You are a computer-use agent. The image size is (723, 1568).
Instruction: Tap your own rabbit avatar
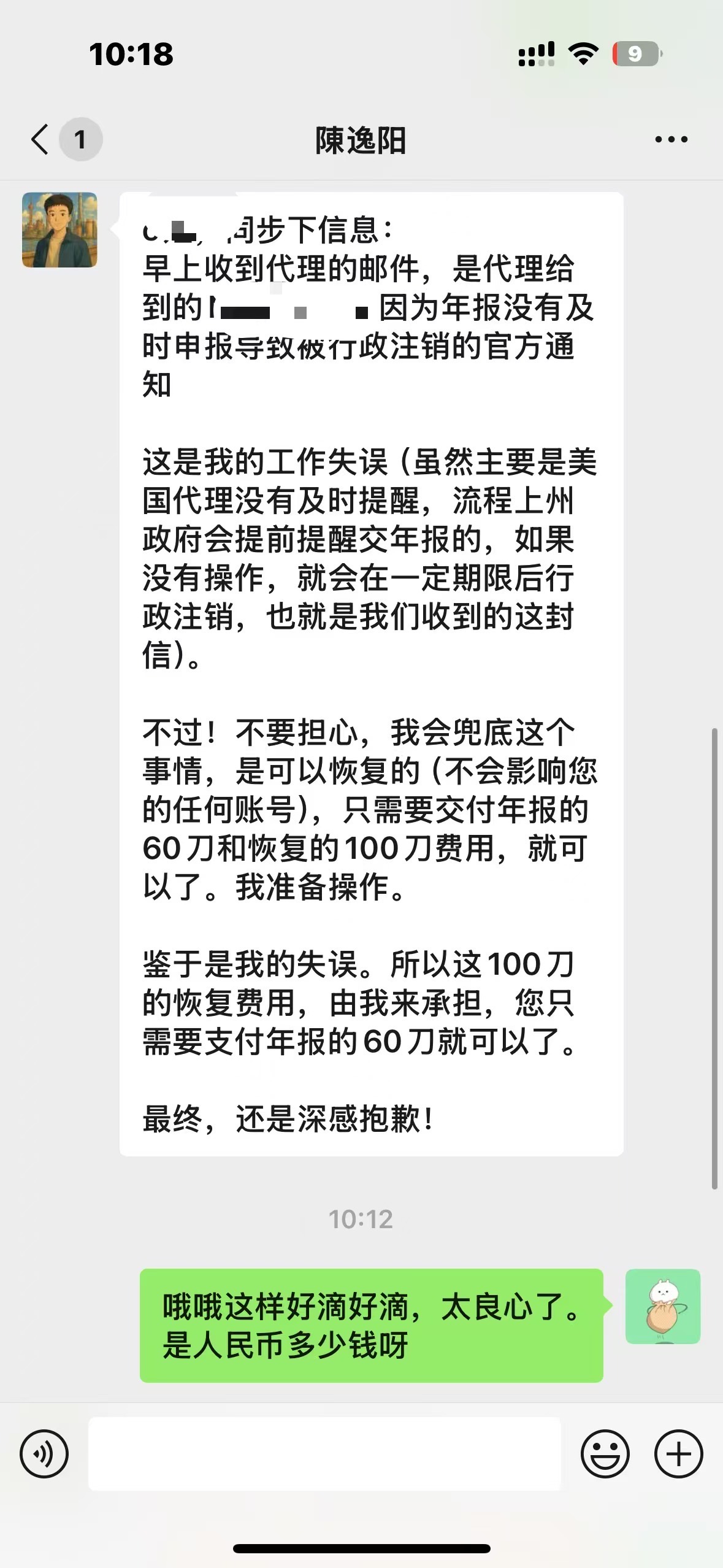click(663, 1306)
